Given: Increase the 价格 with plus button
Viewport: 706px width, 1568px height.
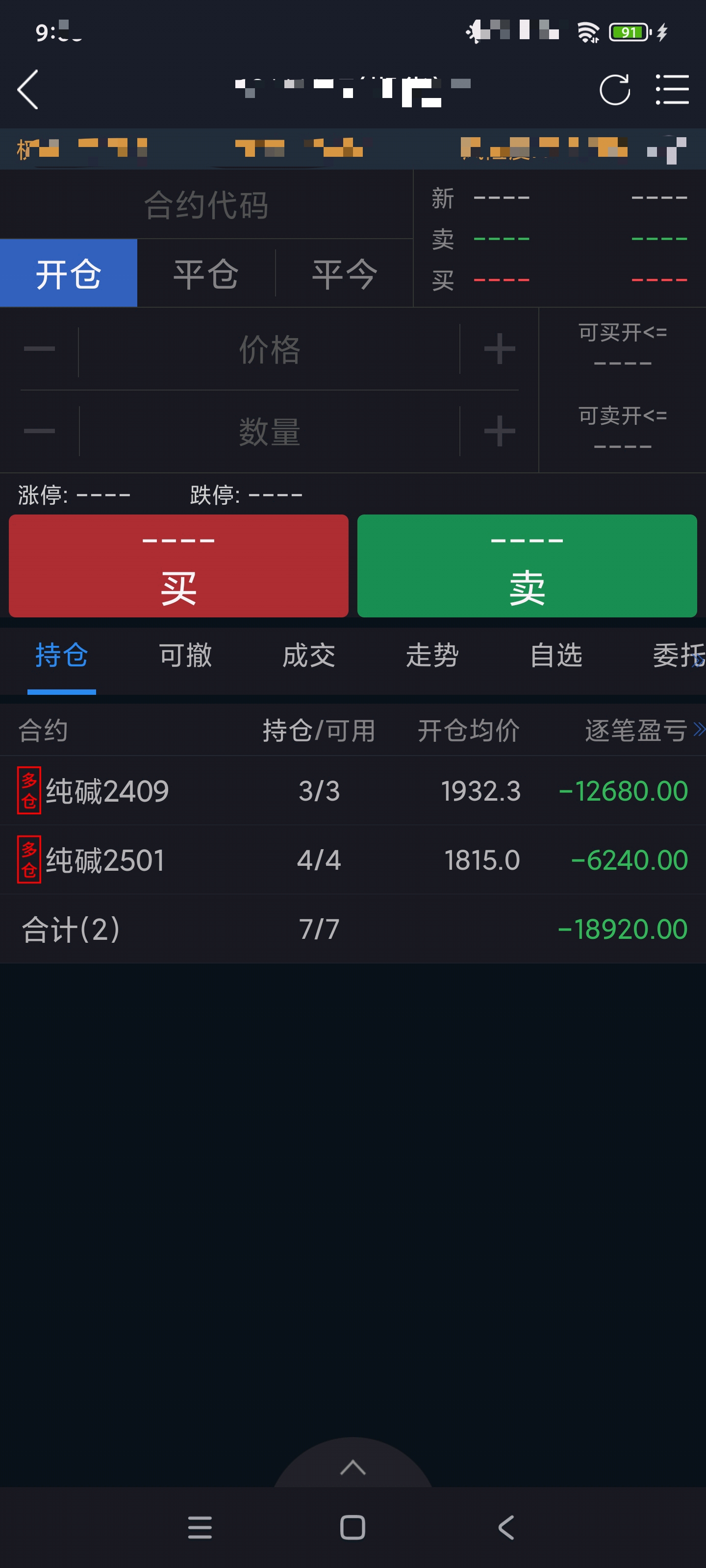Looking at the screenshot, I should (500, 349).
